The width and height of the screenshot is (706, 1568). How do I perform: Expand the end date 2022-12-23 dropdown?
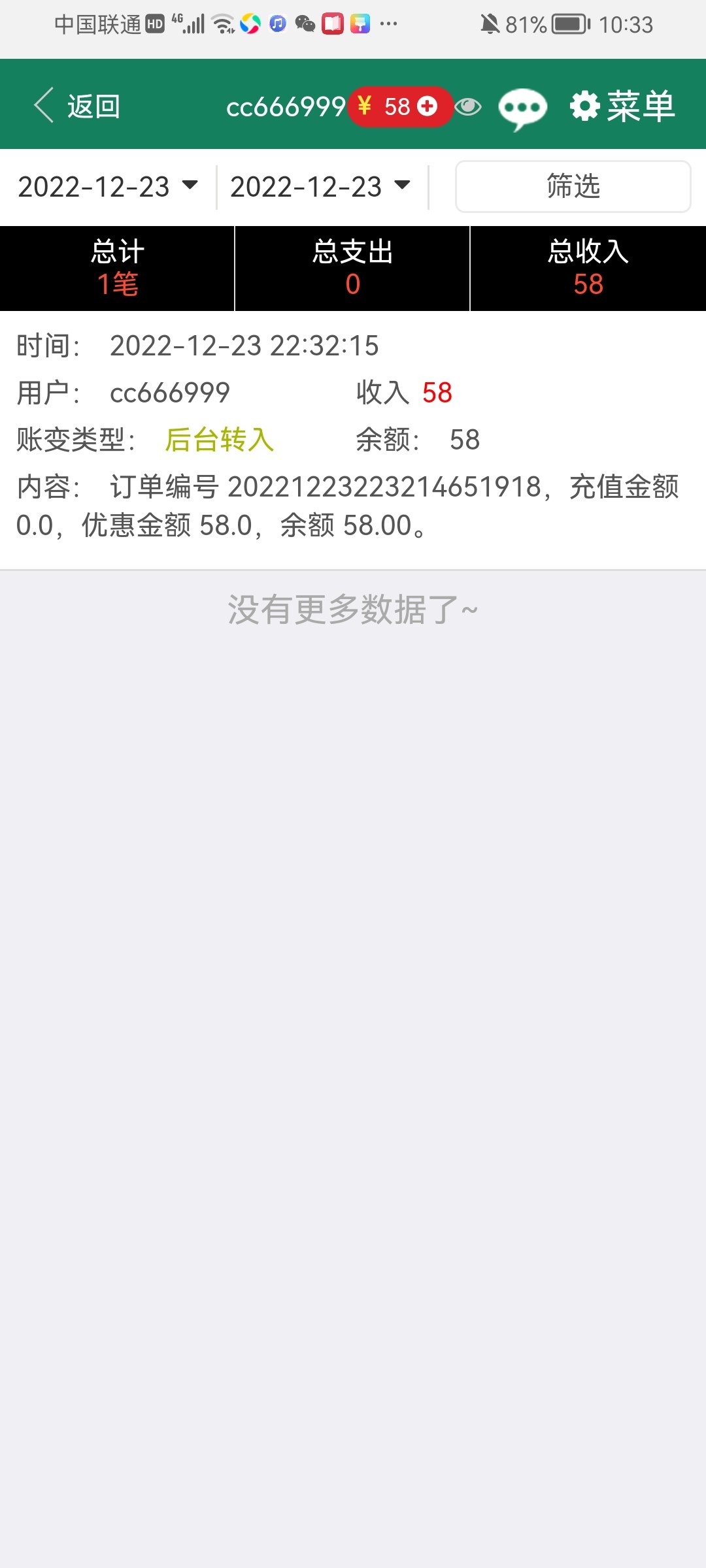click(x=320, y=187)
